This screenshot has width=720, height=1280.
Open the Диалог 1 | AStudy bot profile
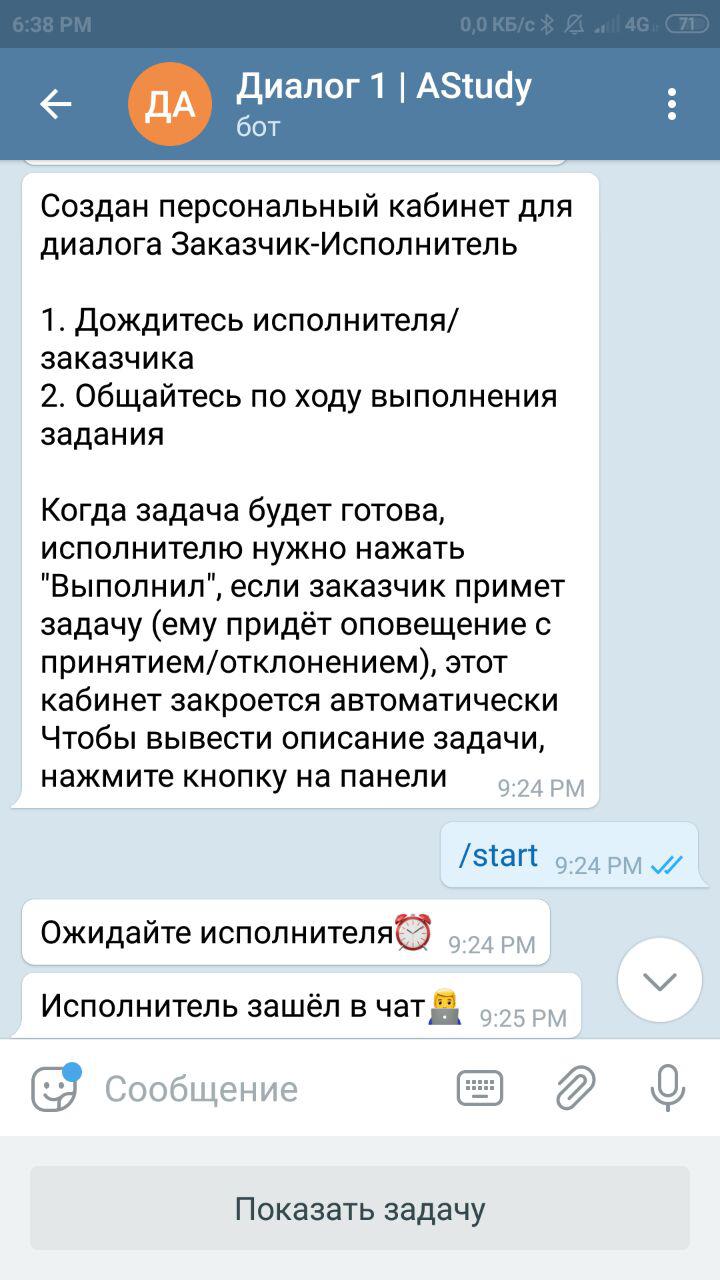(x=384, y=103)
